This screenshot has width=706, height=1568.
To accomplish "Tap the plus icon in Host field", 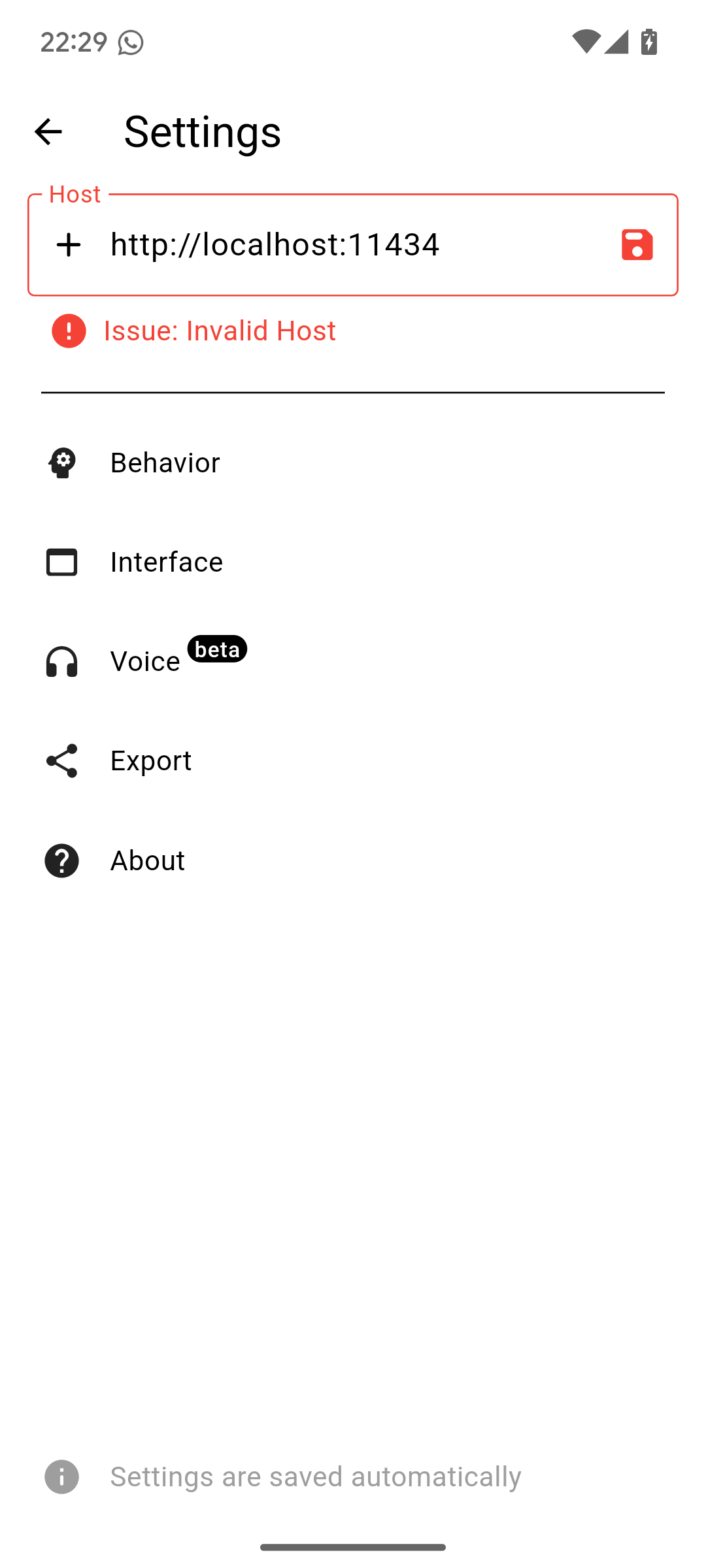I will (x=69, y=245).
